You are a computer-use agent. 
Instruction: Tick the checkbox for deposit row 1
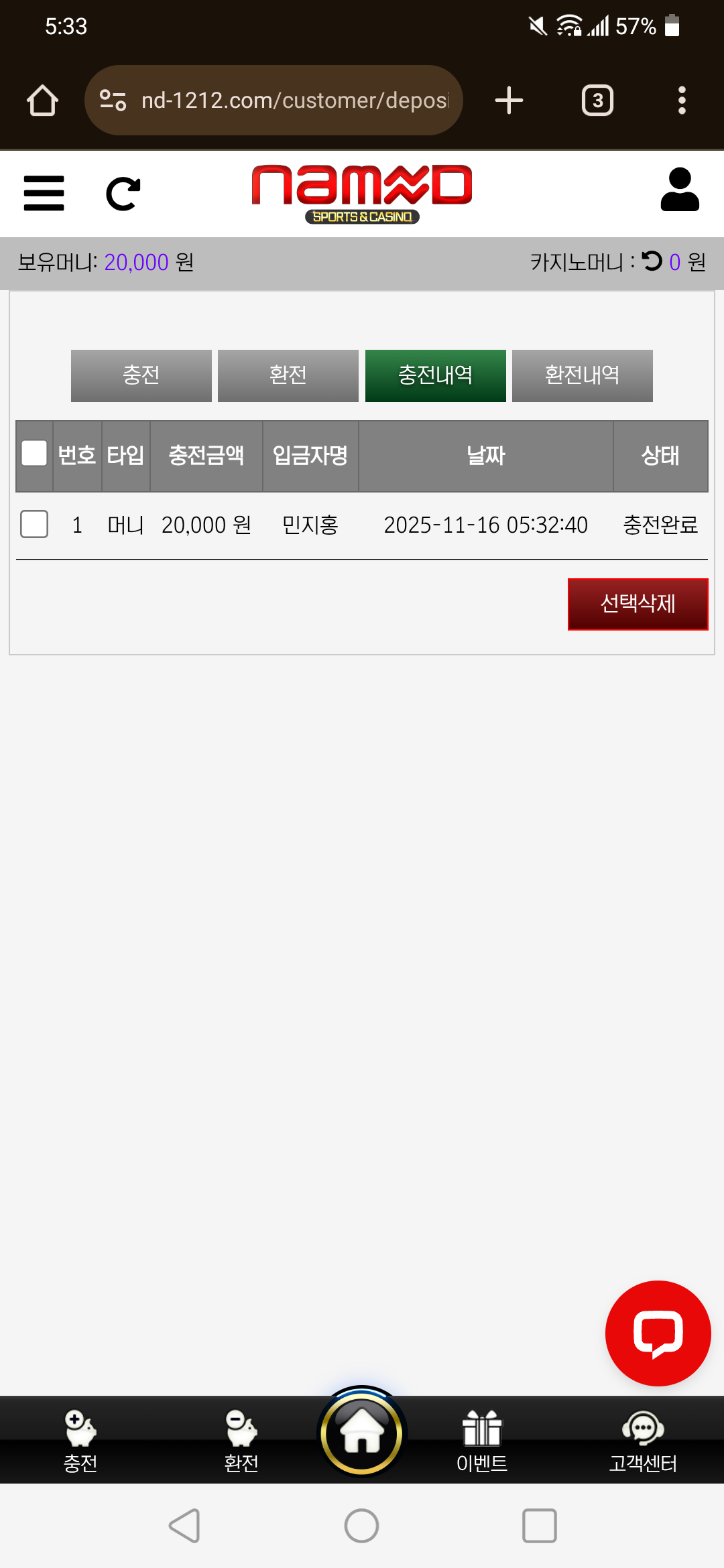click(34, 524)
